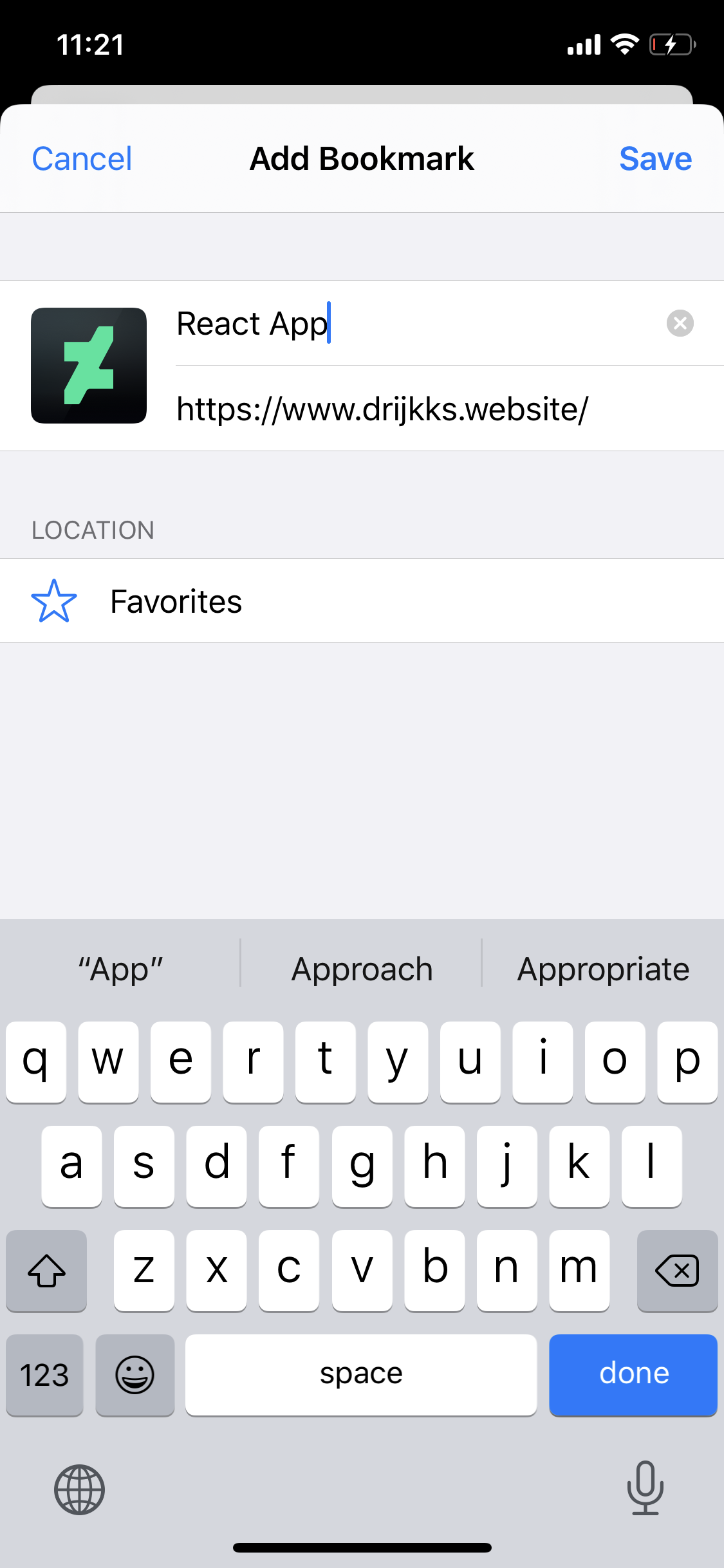
Task: Start dictation with the microphone
Action: pos(645,1488)
